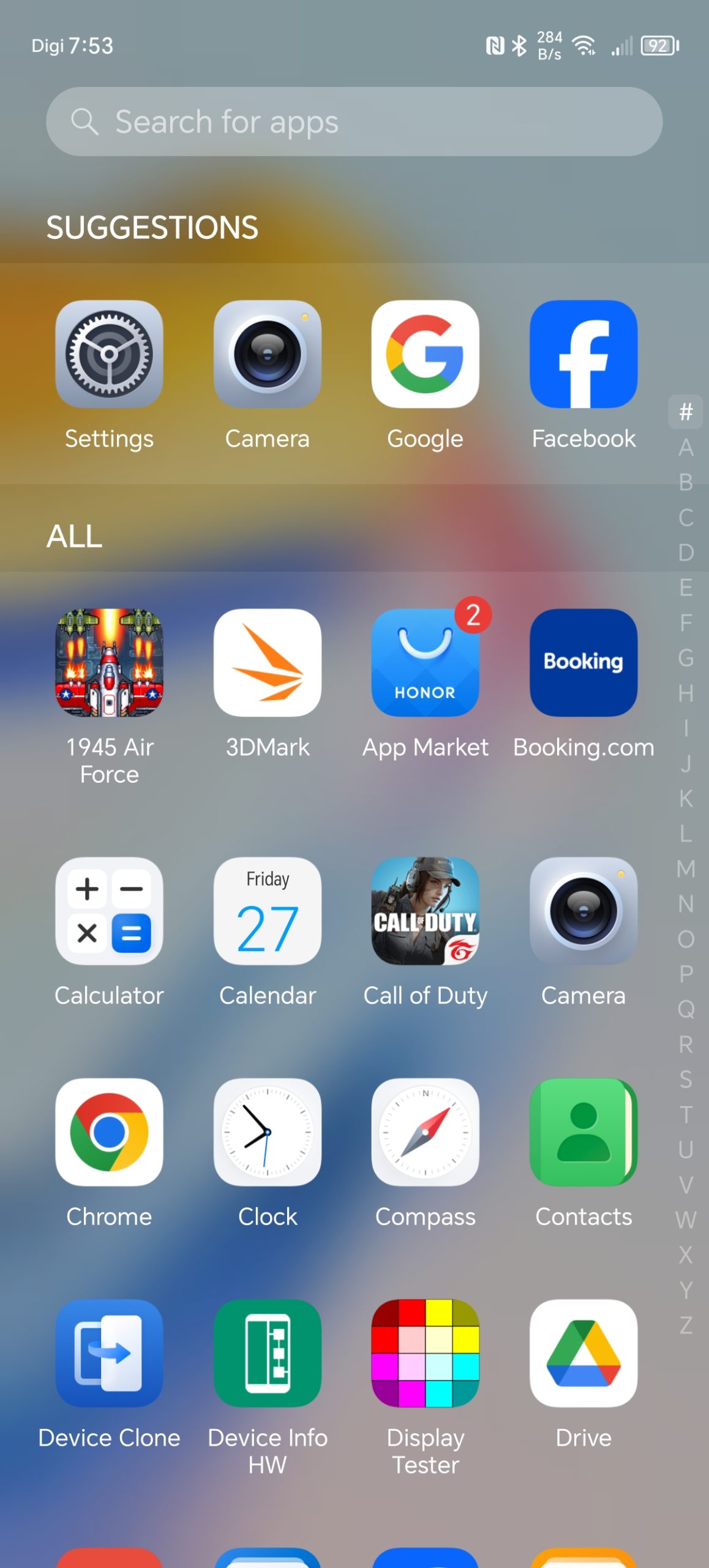Launch the Compass app
This screenshot has height=1568, width=709.
coord(425,1132)
